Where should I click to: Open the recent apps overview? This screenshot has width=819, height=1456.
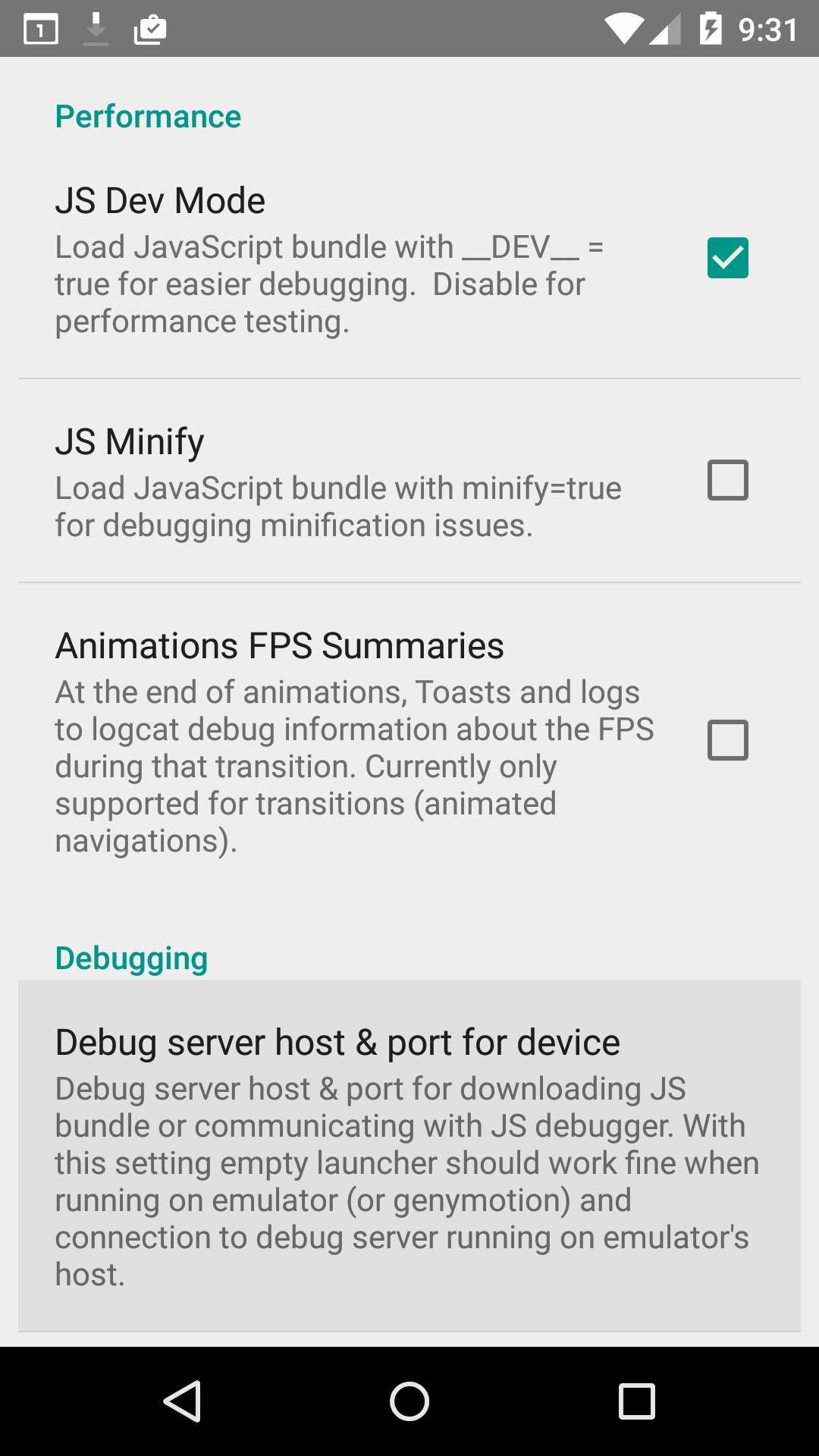tap(637, 1401)
